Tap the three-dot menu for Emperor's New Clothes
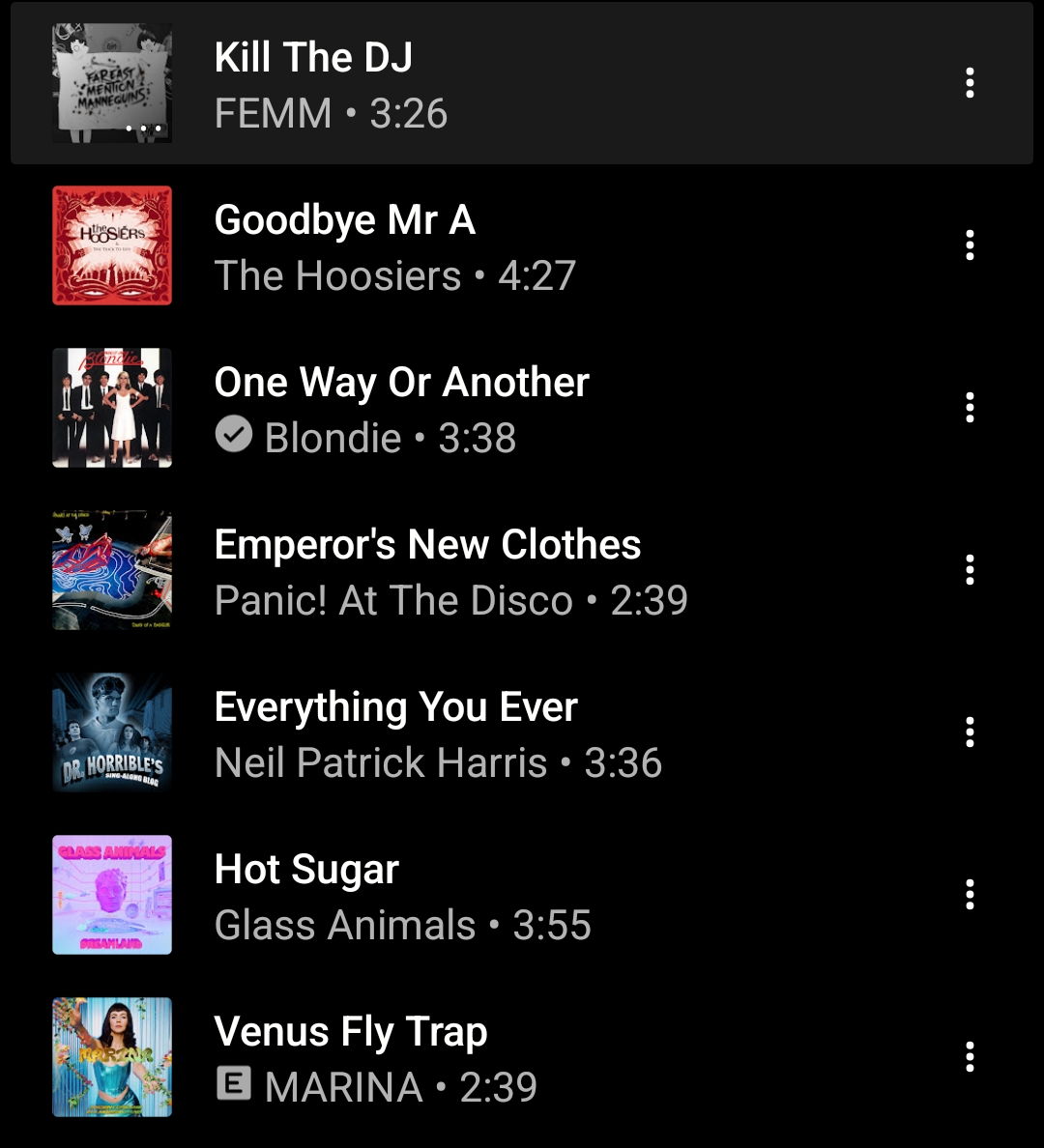The width and height of the screenshot is (1044, 1148). 970,571
